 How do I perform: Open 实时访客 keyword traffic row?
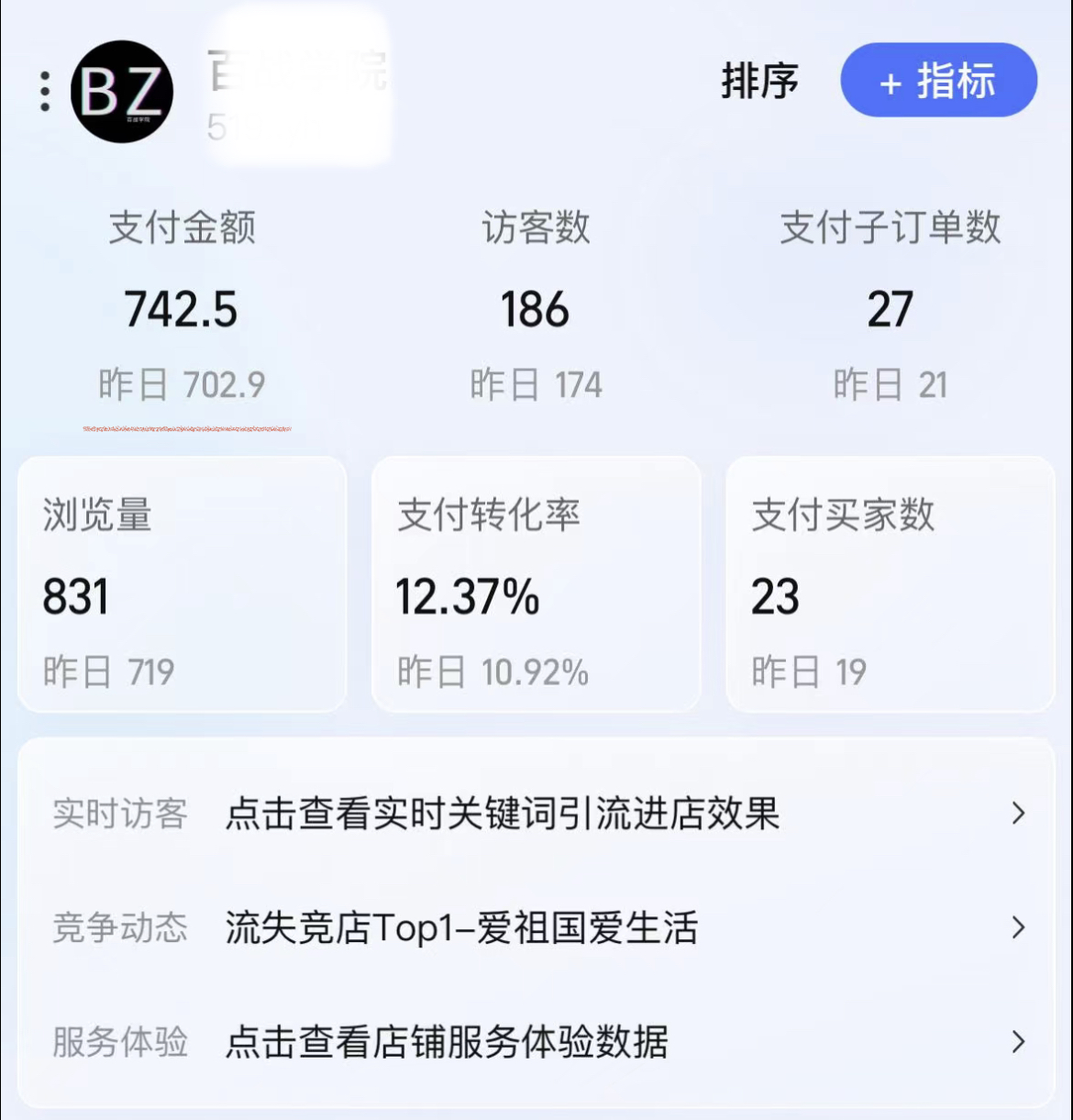(536, 814)
